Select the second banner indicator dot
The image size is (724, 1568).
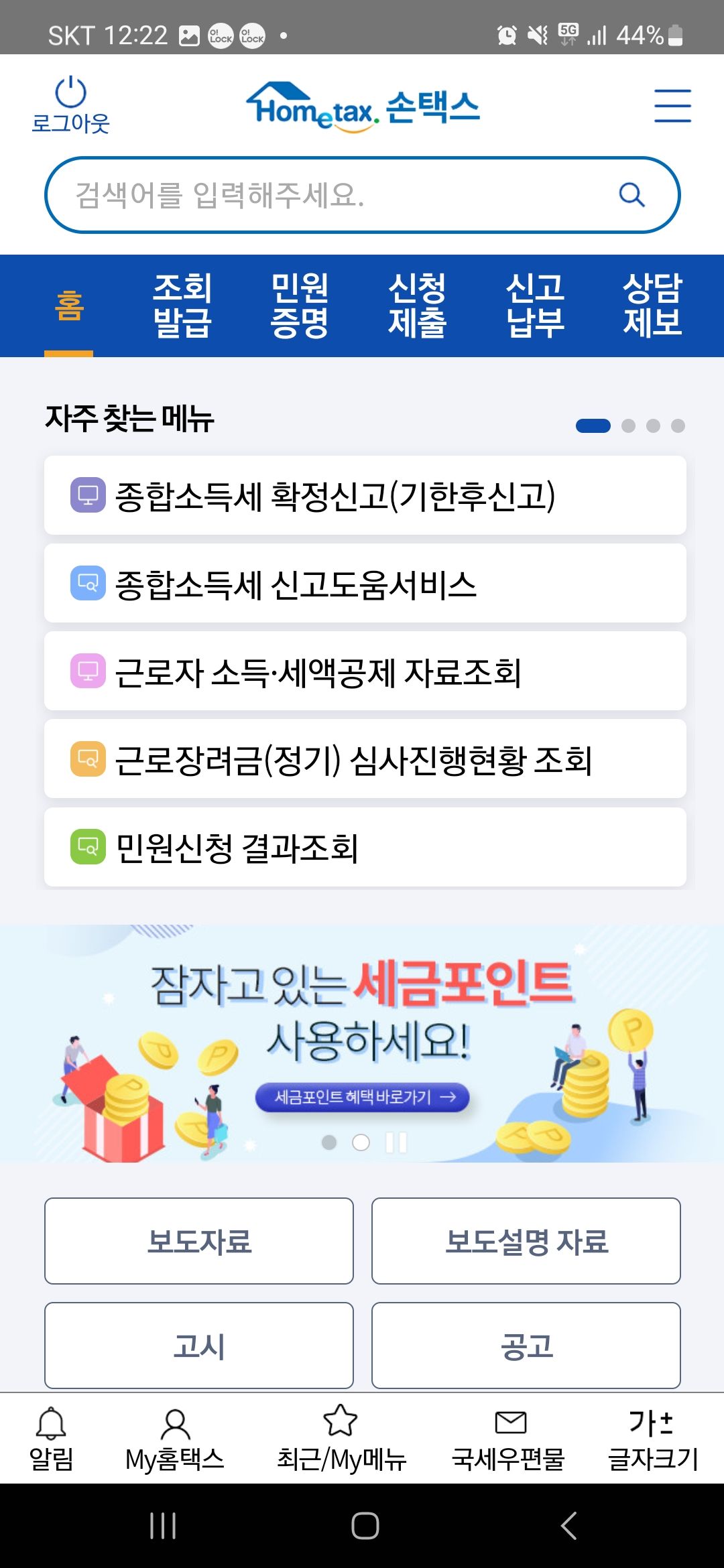coord(361,1143)
